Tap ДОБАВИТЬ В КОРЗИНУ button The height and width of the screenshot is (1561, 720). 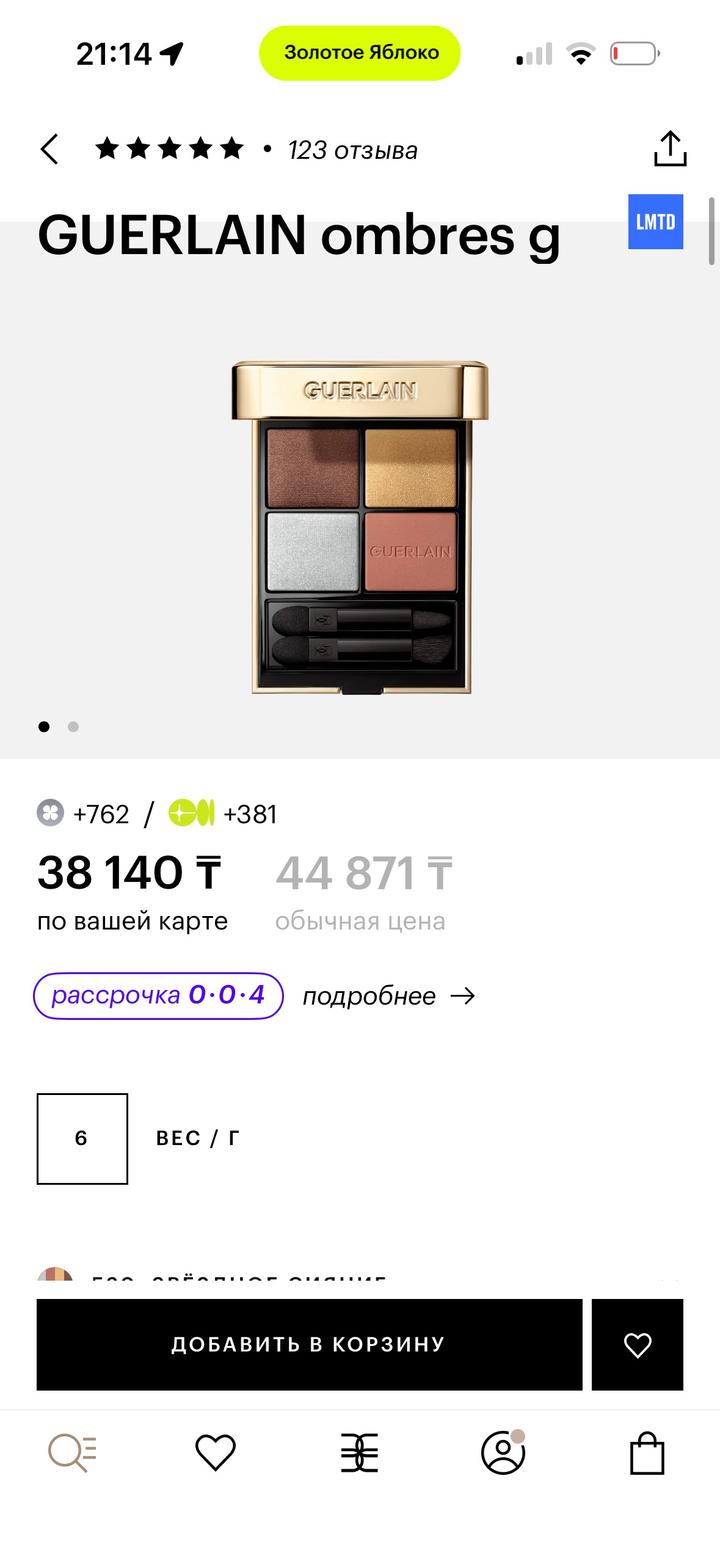309,1344
